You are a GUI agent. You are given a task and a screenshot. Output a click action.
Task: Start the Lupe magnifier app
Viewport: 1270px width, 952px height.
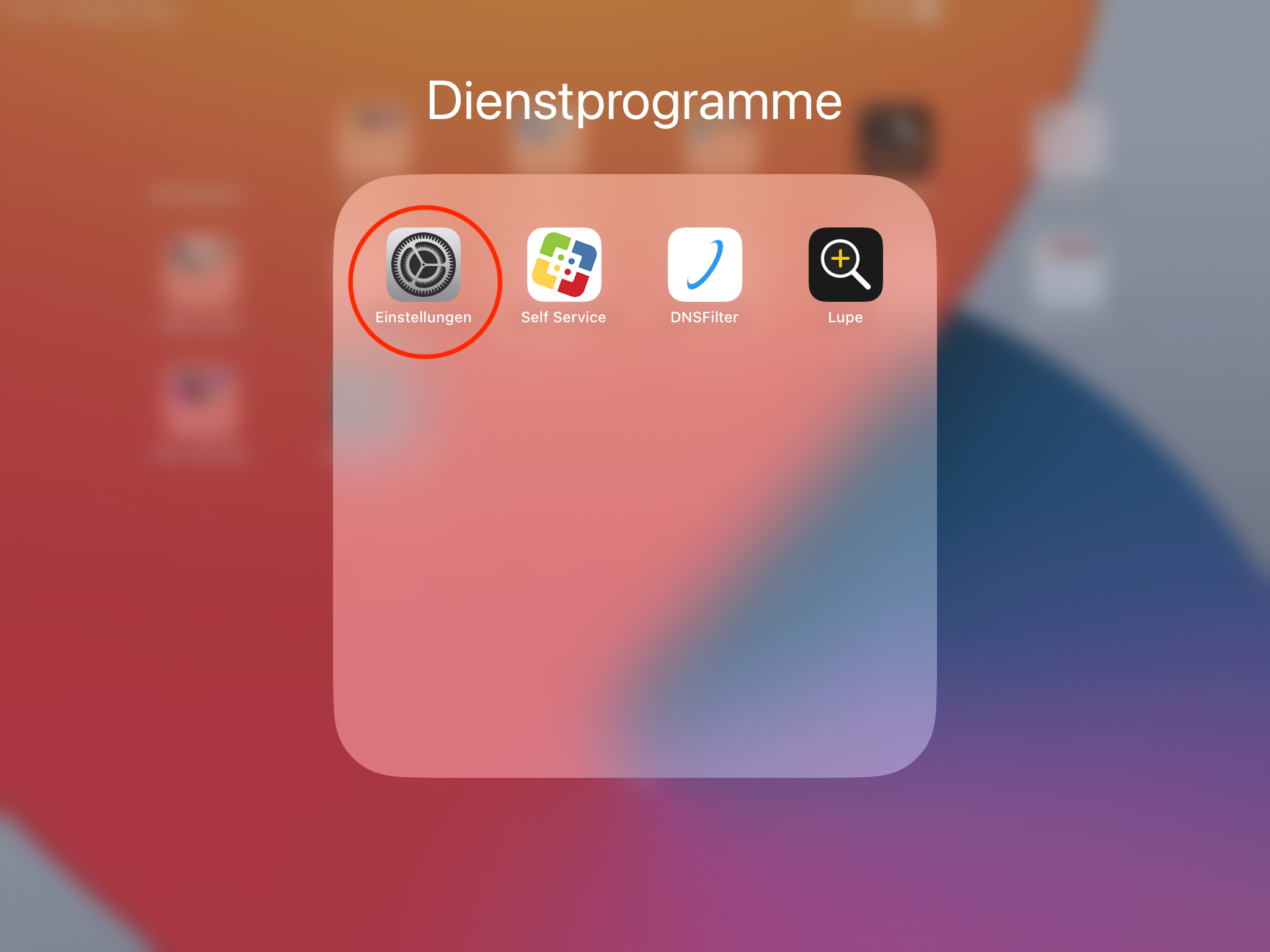845,265
